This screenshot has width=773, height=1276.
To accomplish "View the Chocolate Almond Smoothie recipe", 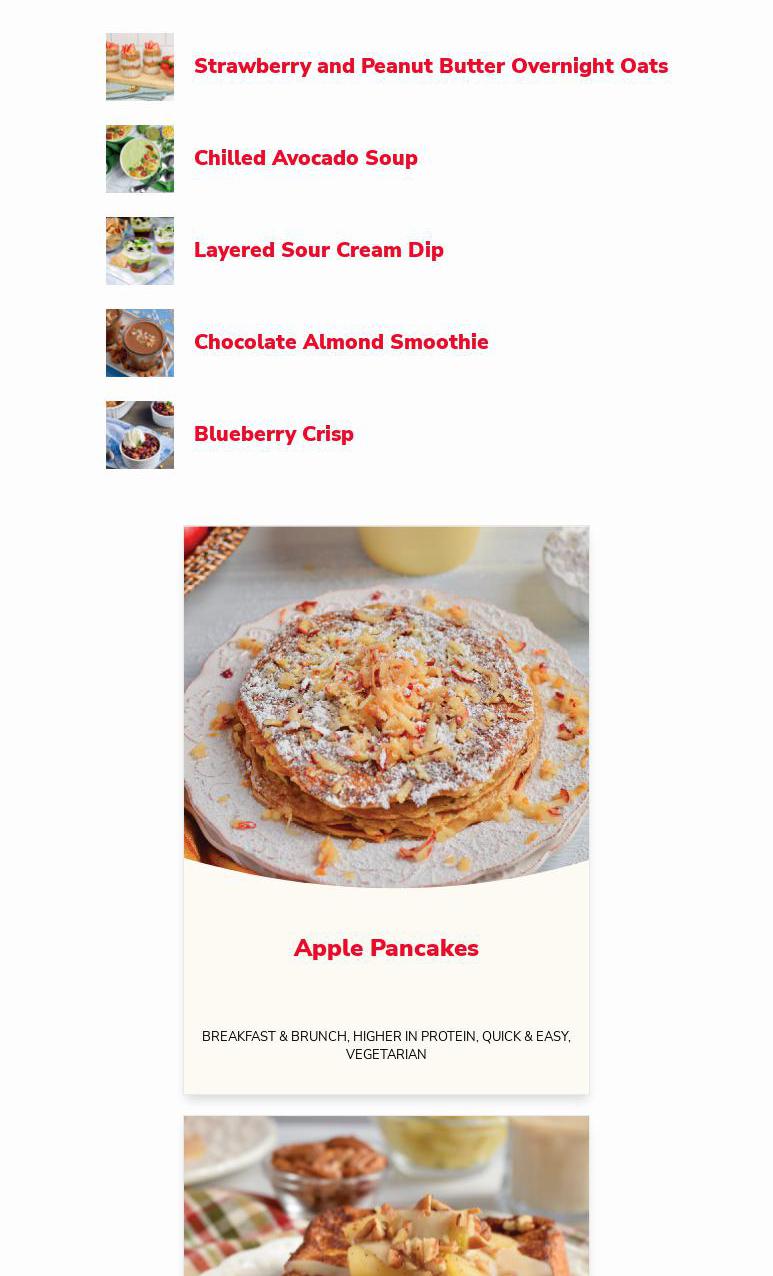I will 341,342.
